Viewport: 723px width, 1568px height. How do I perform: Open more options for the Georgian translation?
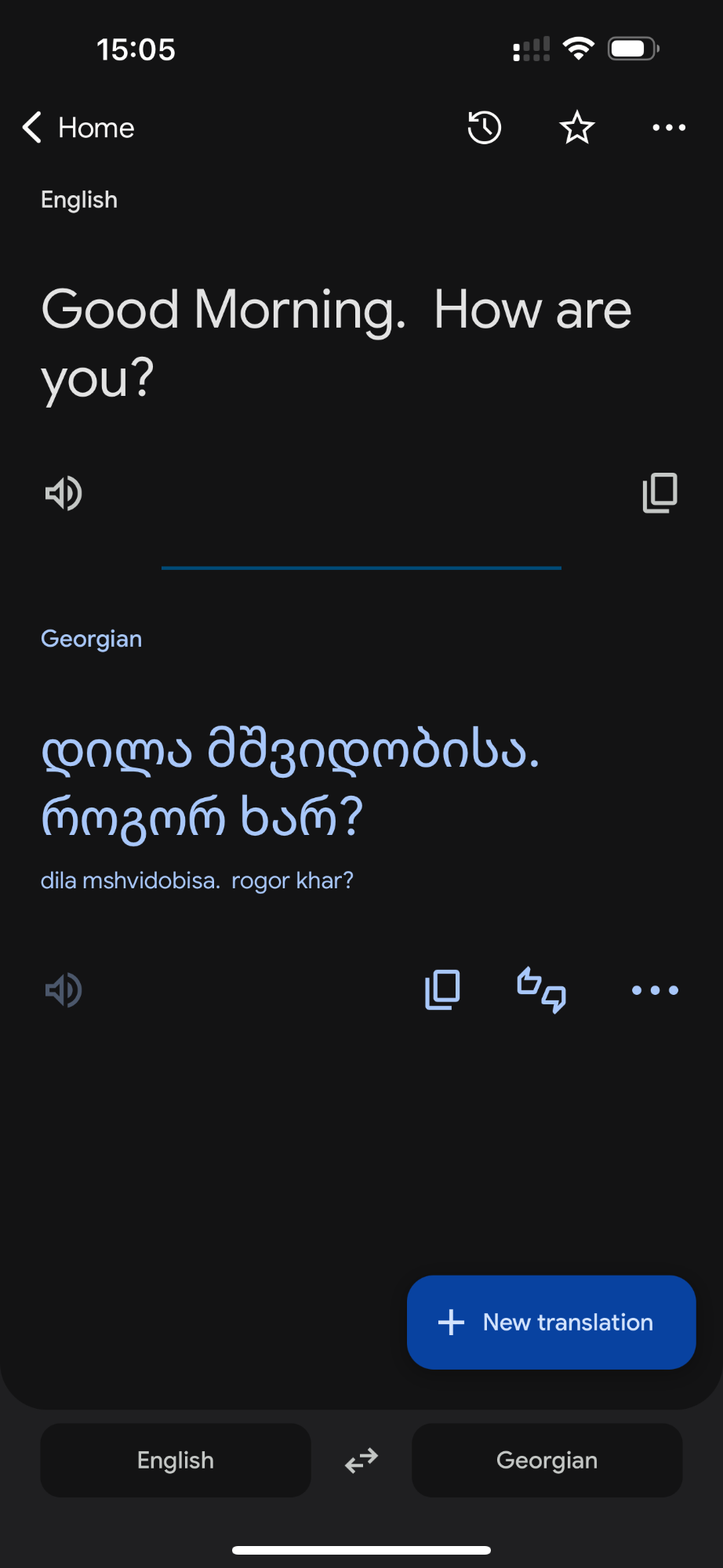pyautogui.click(x=655, y=990)
